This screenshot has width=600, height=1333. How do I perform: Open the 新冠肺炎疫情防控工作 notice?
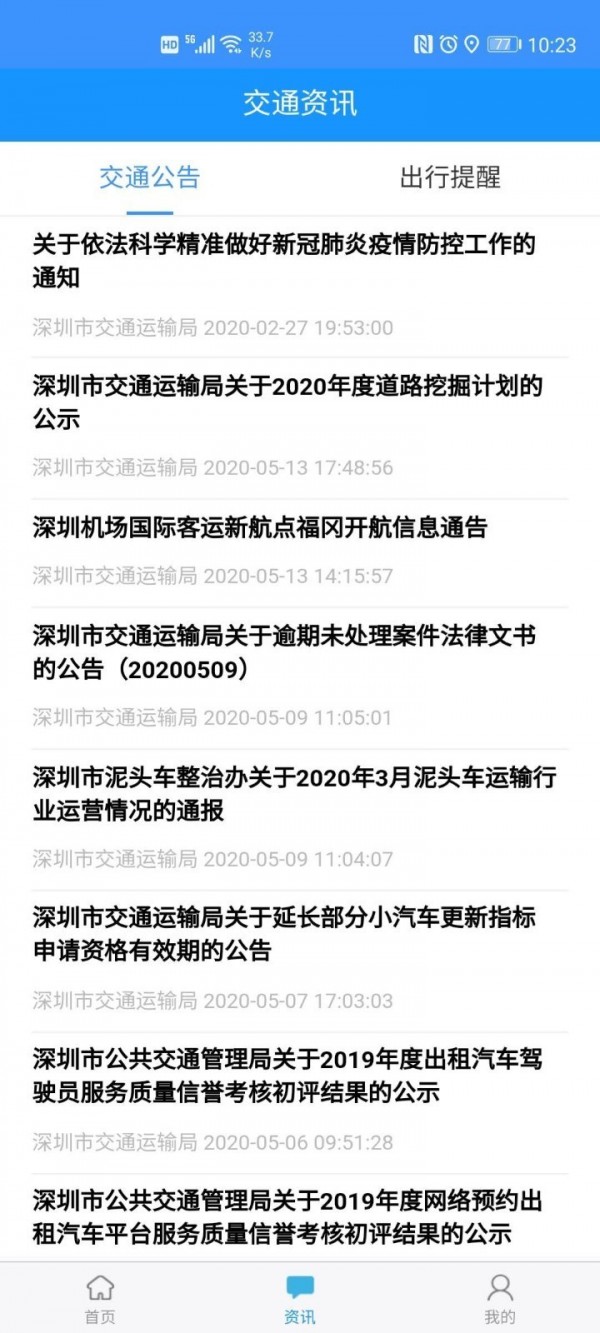point(284,261)
